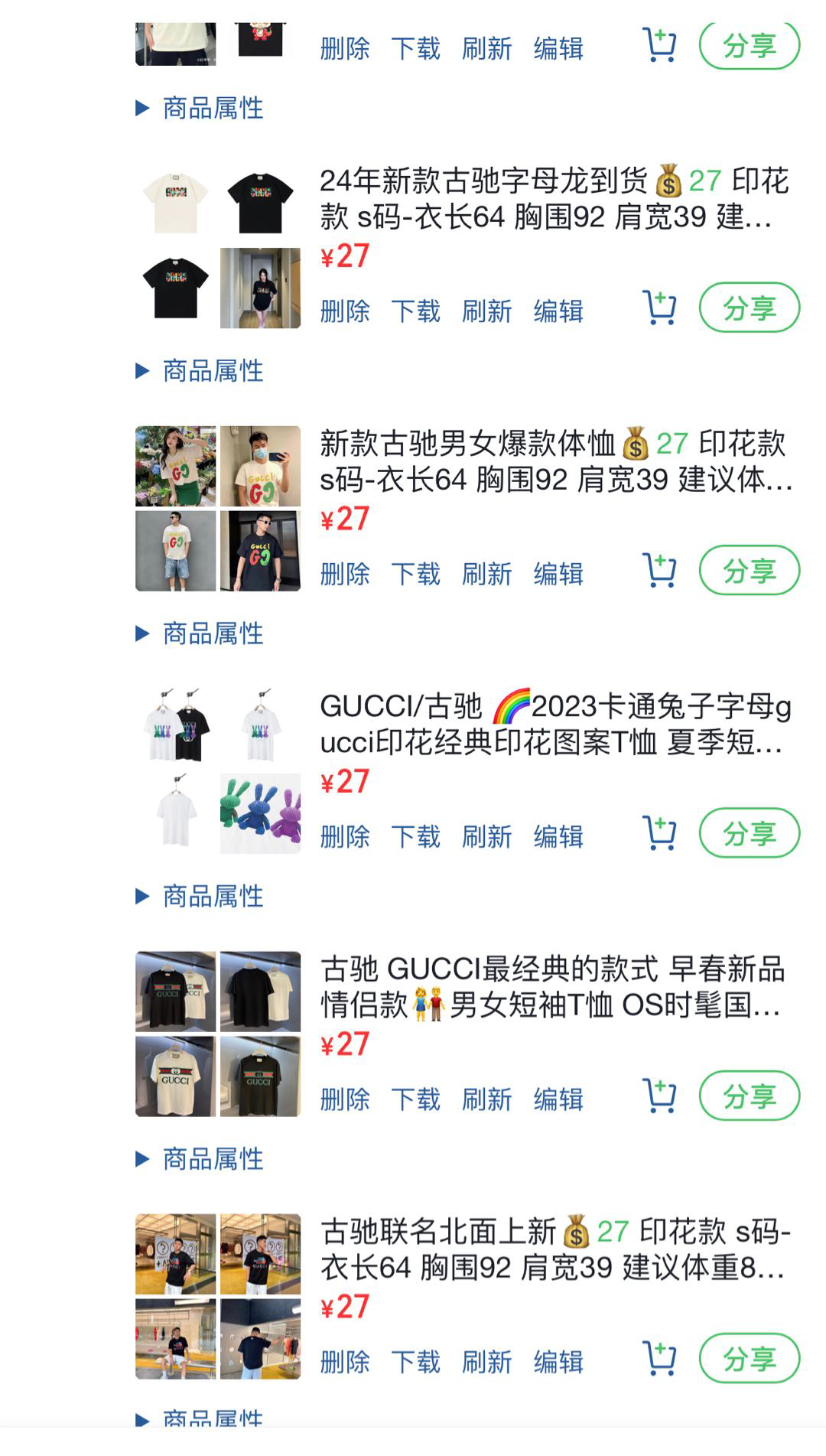Download the 古驰联名北面上新 product
This screenshot has height=1456, width=826.
[x=415, y=1362]
